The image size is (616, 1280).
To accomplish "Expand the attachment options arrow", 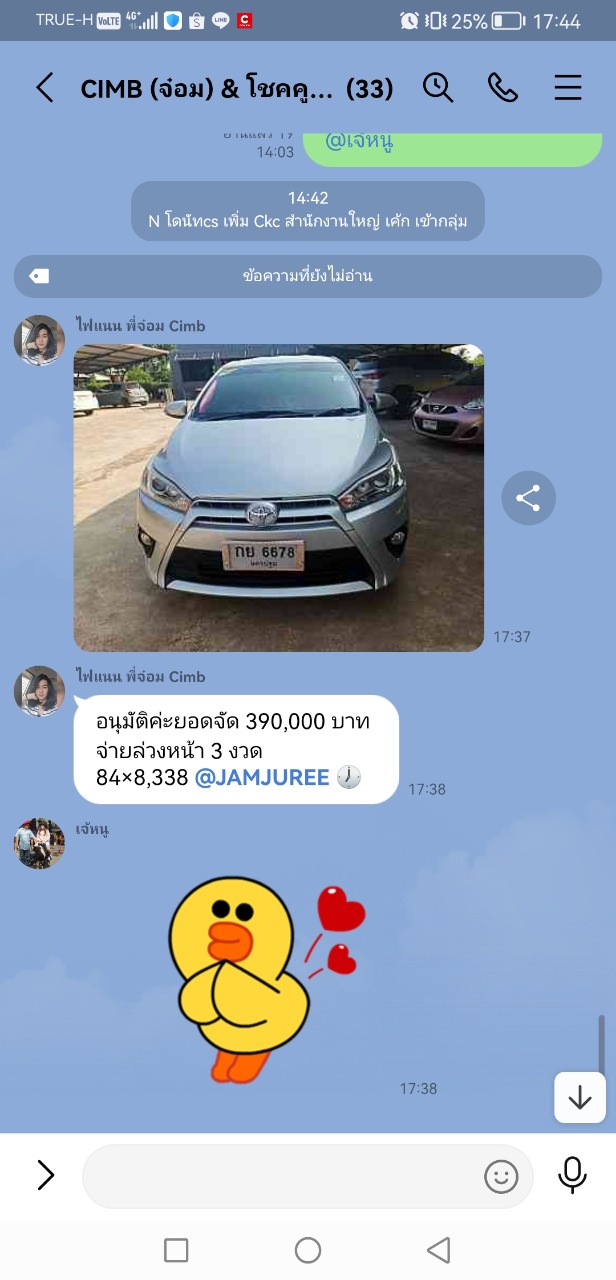I will [x=45, y=1175].
